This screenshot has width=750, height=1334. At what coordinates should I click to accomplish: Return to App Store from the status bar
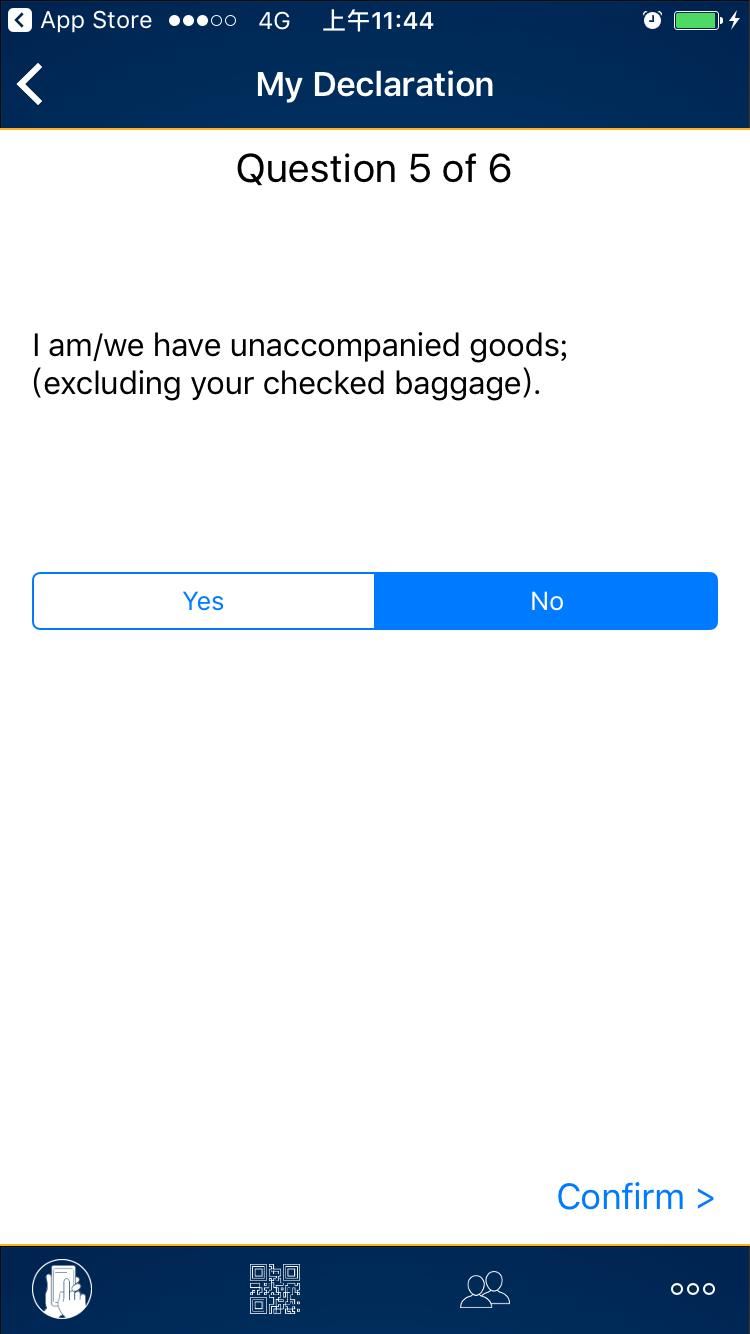[x=80, y=20]
